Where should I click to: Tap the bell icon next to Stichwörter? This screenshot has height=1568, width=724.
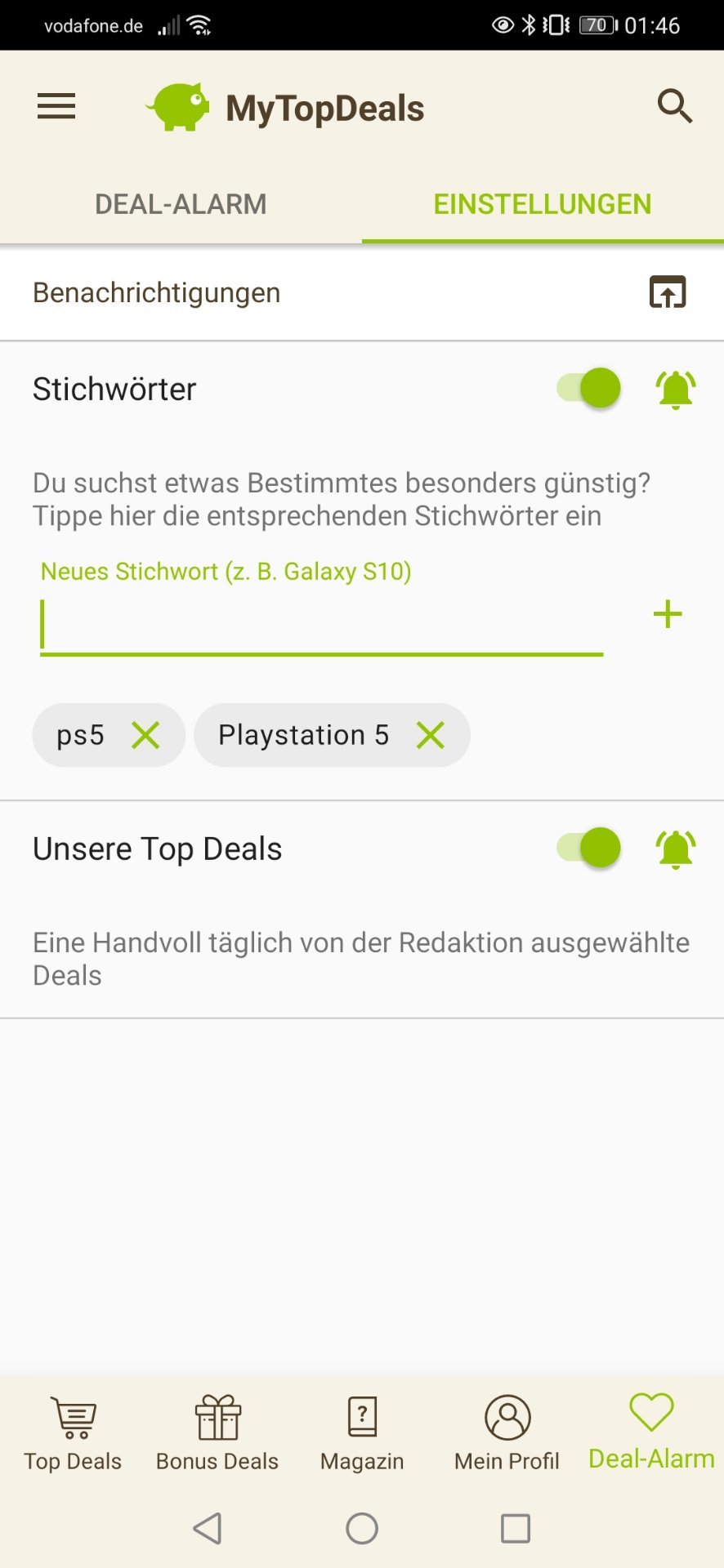(x=676, y=390)
